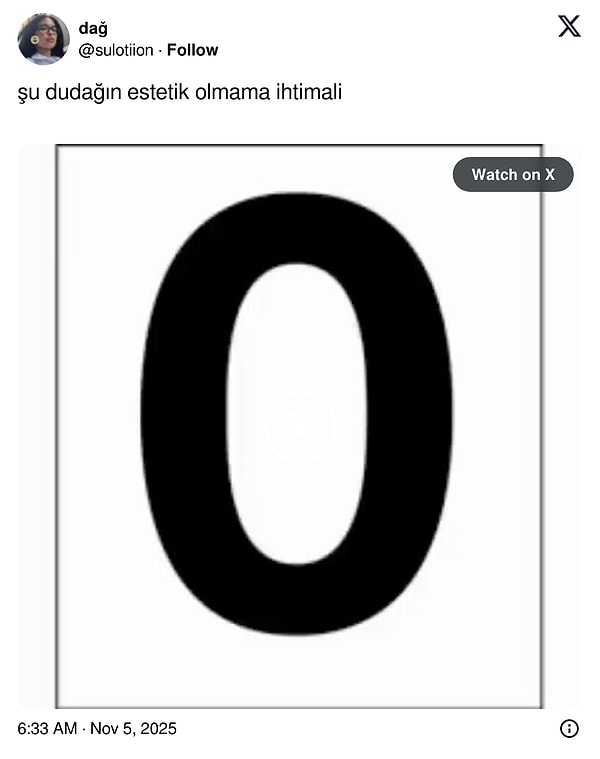Image resolution: width=600 pixels, height=759 pixels.
Task: Follow the @sulotiion account
Action: click(x=192, y=50)
